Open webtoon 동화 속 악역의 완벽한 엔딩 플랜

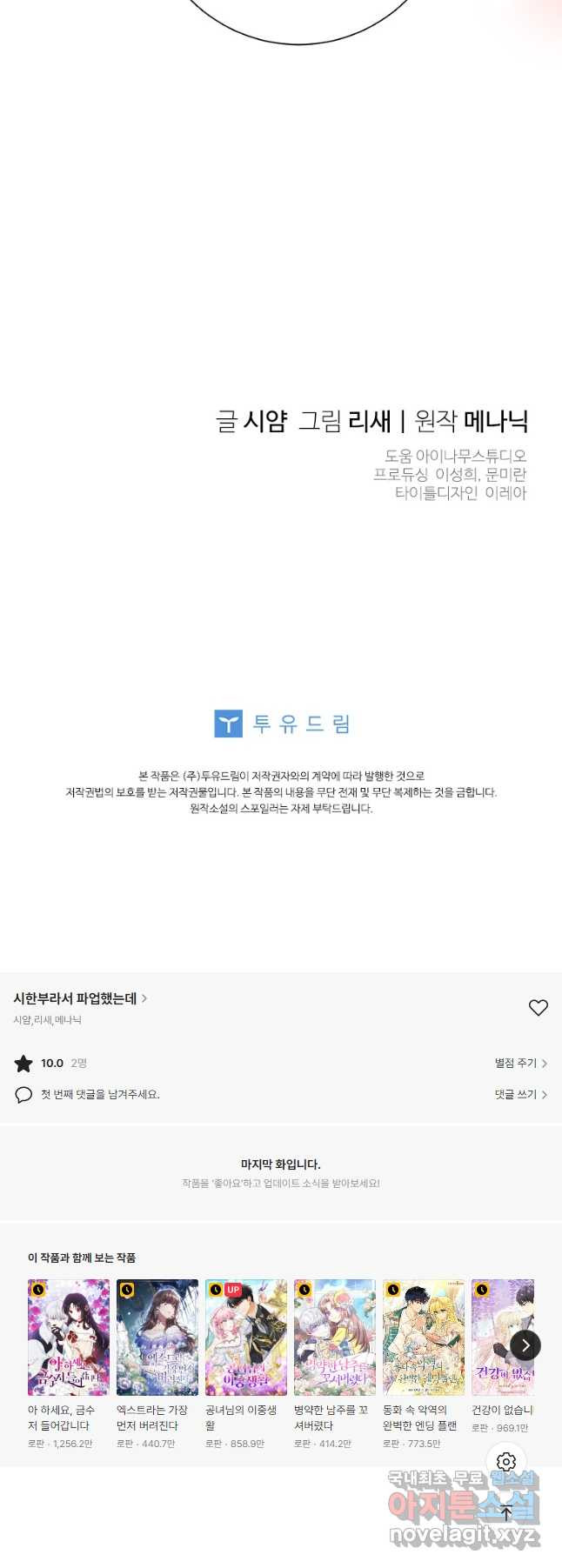pos(424,1338)
